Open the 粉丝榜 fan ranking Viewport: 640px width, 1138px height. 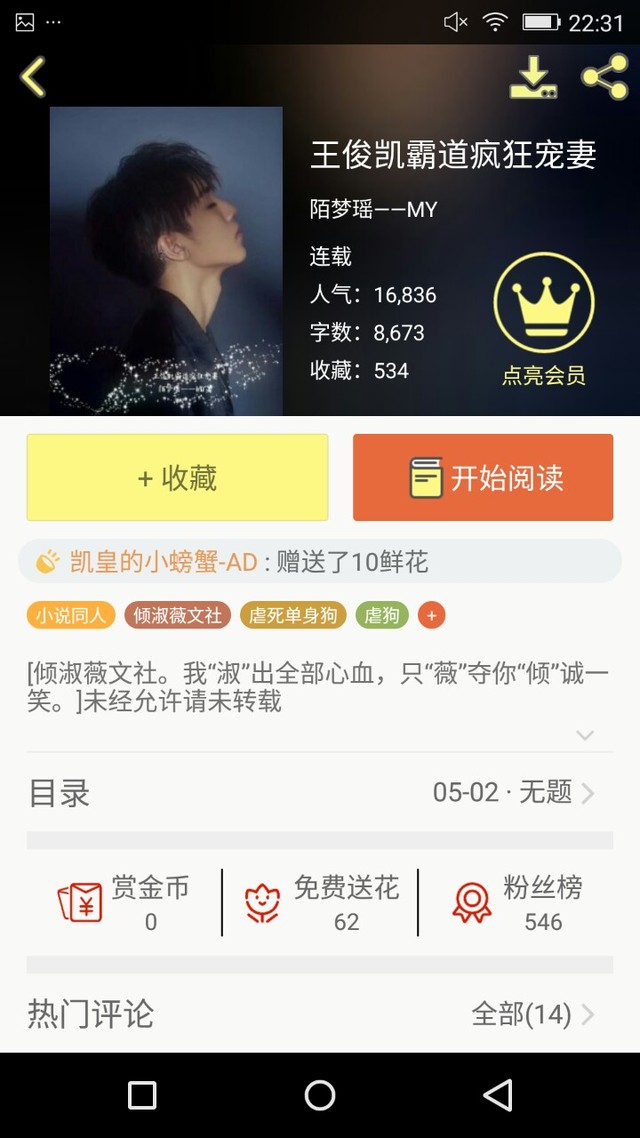click(x=517, y=903)
